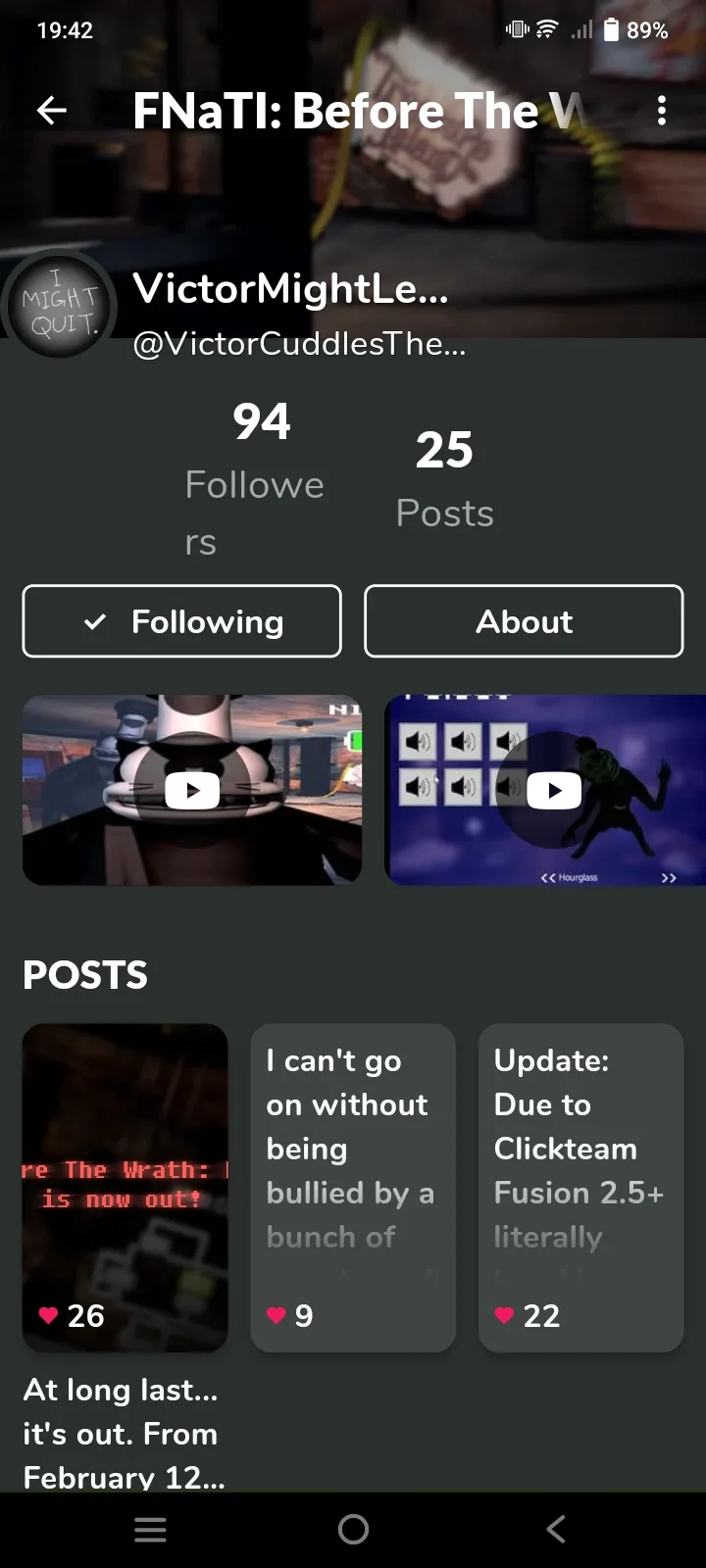Open the 94 Followers list
Viewport: 706px width, 1568px height.
[x=257, y=478]
